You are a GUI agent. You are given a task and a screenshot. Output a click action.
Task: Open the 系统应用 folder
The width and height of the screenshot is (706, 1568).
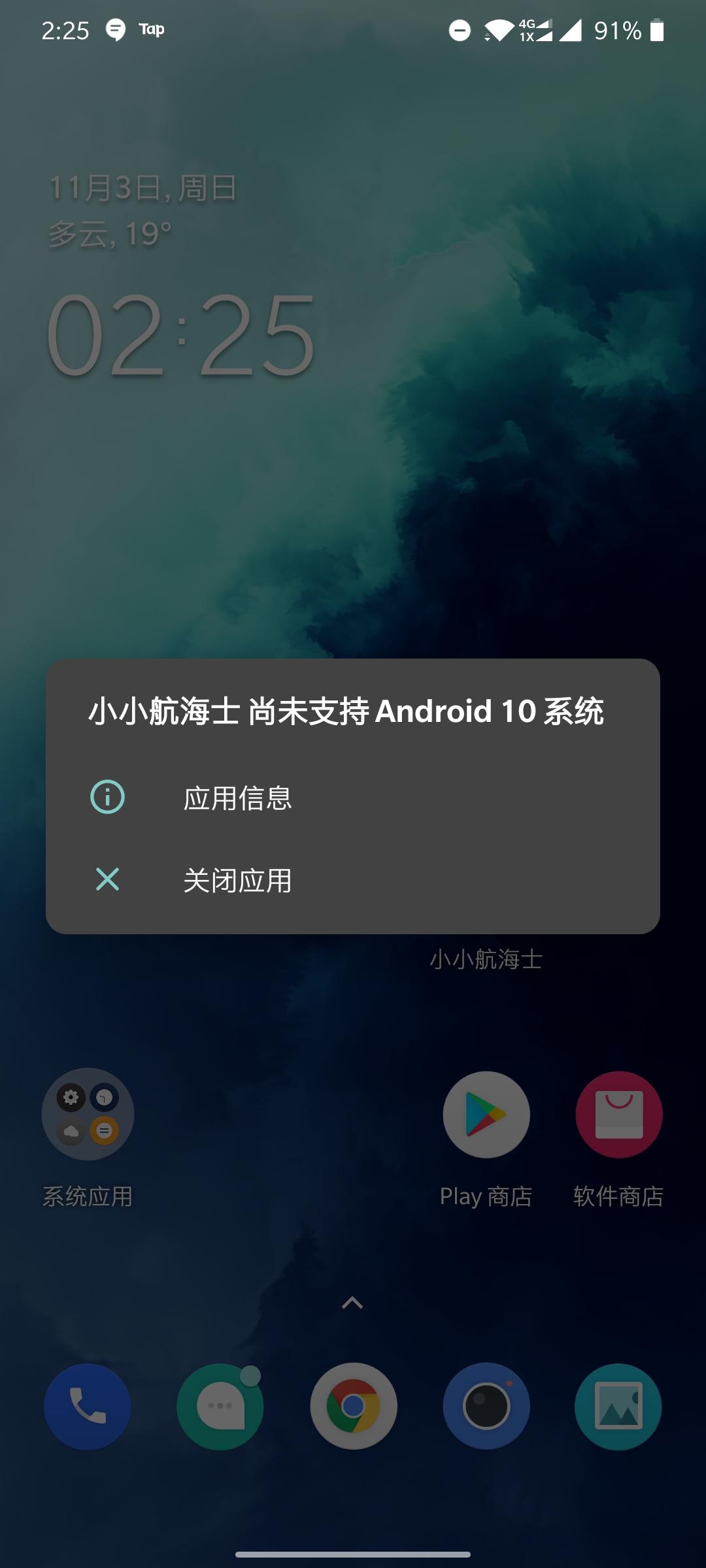88,1114
